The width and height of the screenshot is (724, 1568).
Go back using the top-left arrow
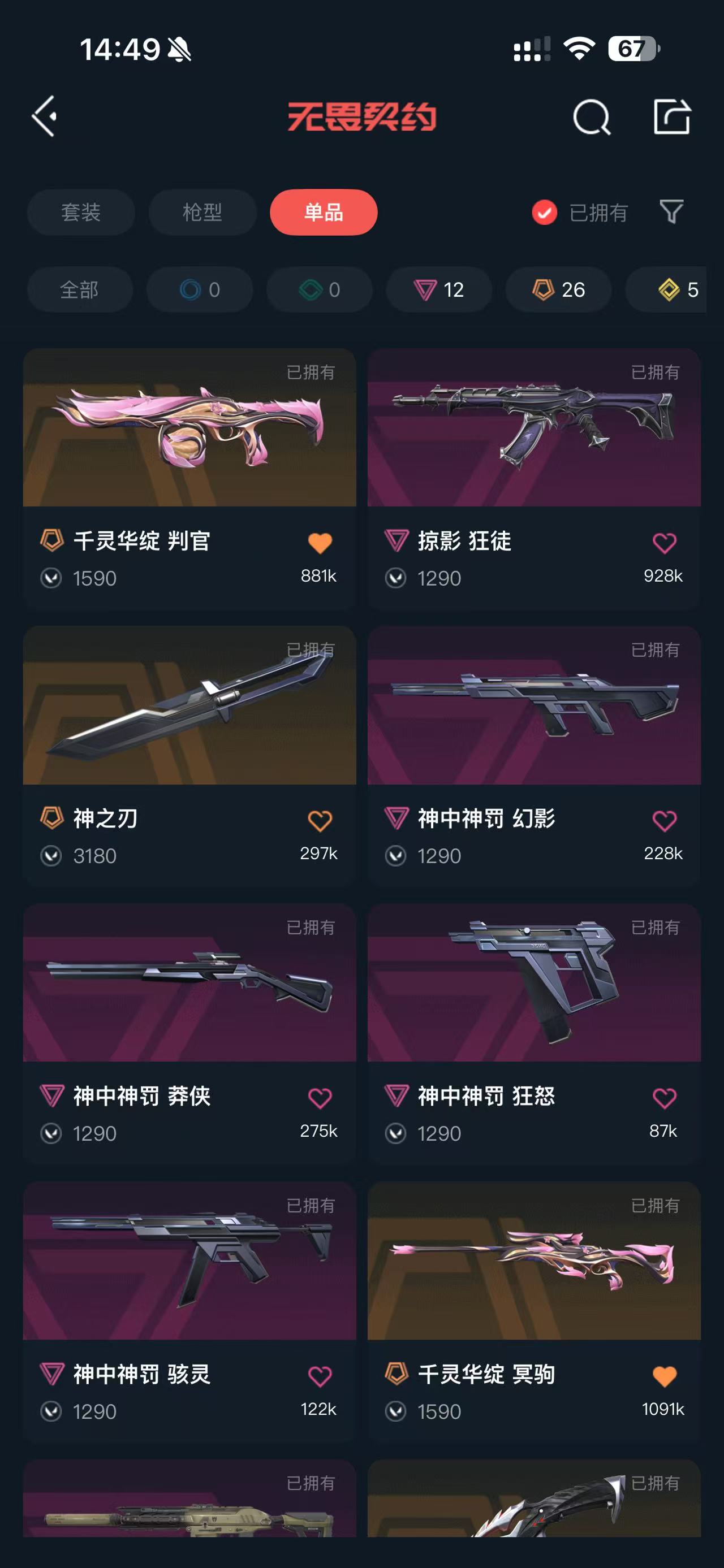click(x=45, y=116)
